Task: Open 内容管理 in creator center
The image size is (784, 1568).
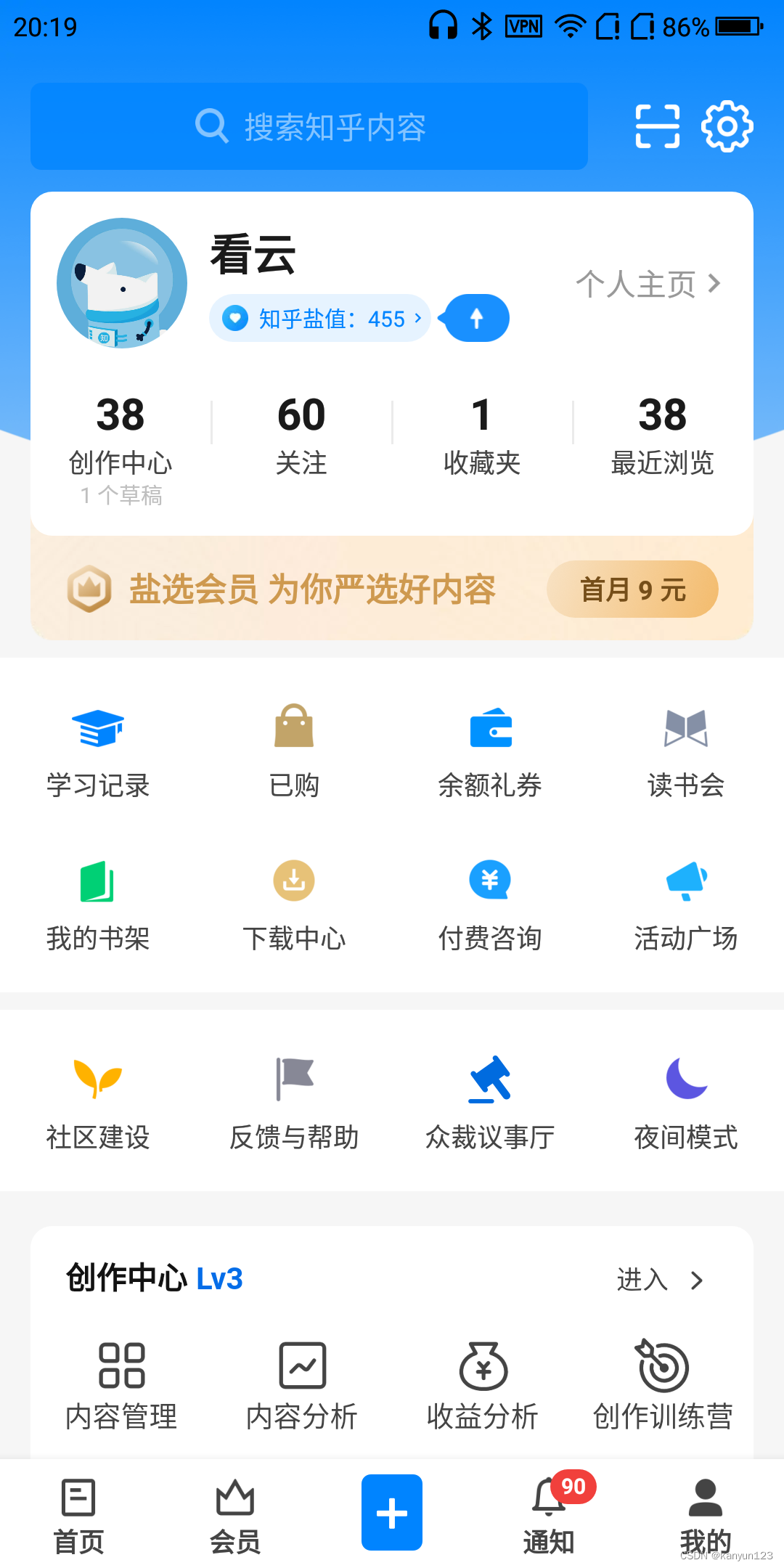Action: 121,1385
